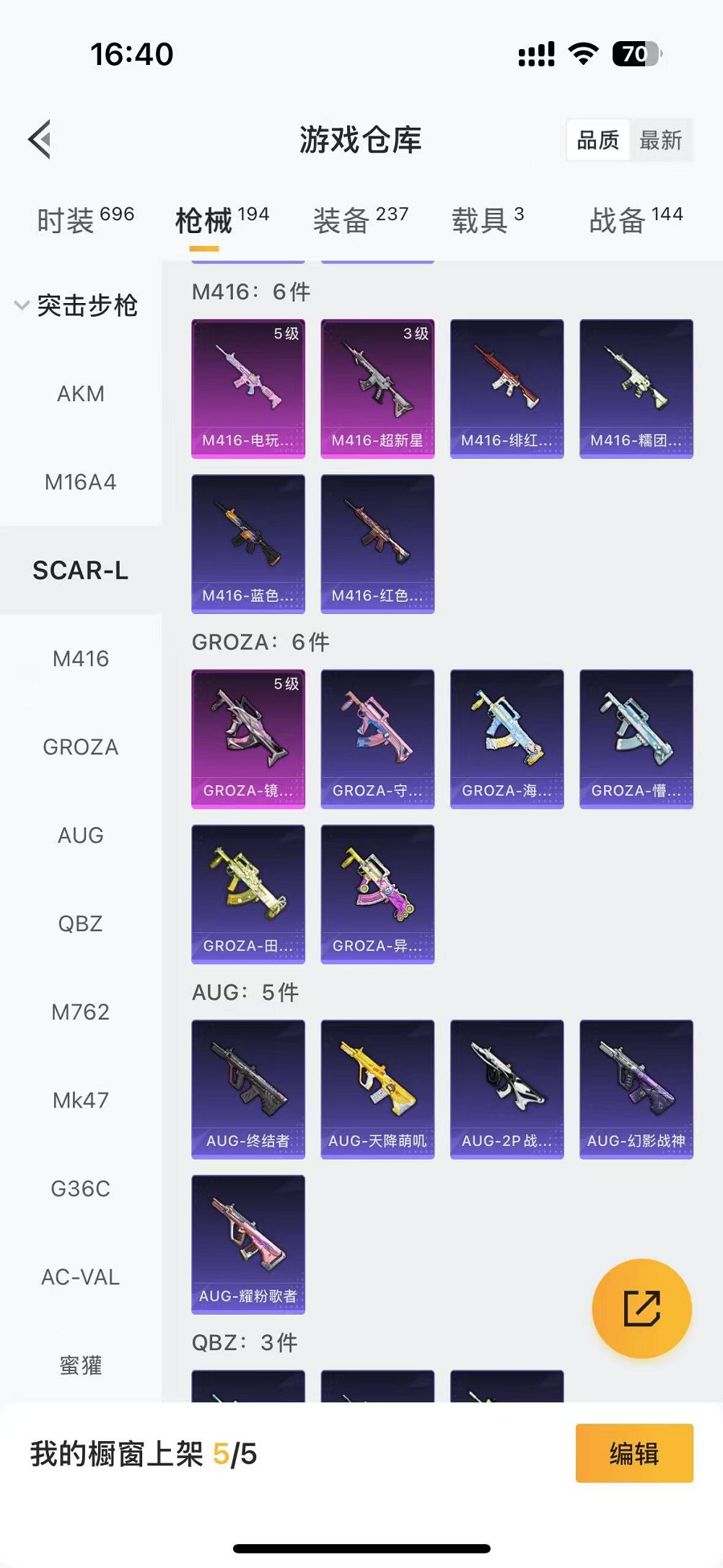Go back using the top-left arrow
723x1568 pixels.
[x=41, y=139]
